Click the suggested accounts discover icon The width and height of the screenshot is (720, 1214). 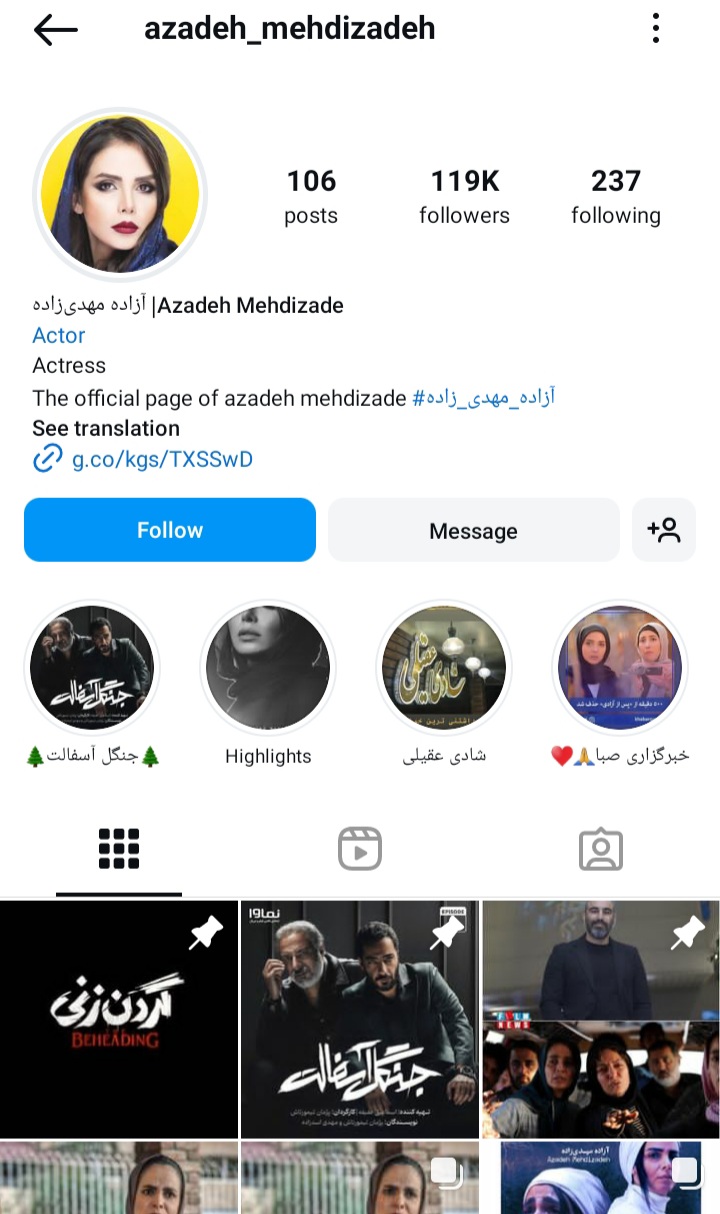(663, 530)
